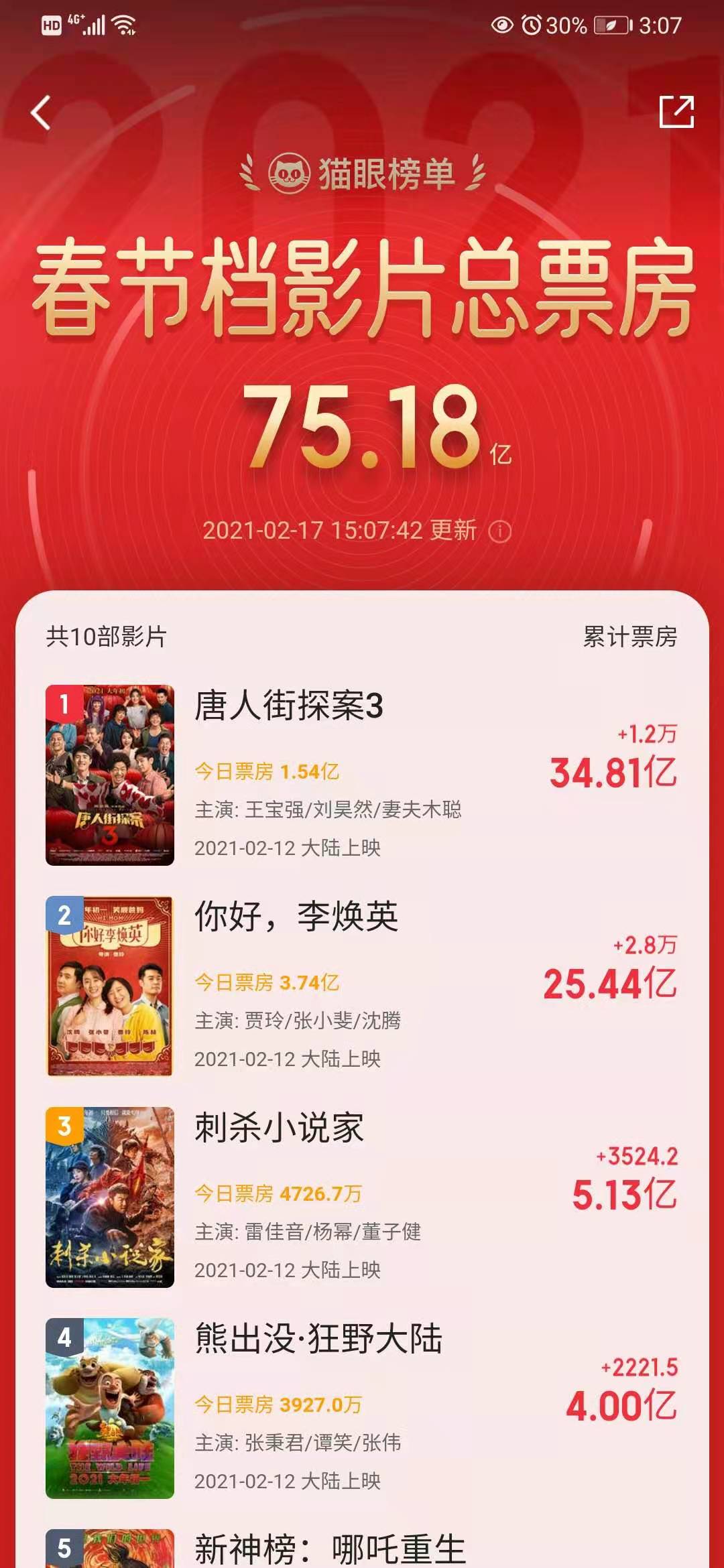Select 熊出没·狂野大陆 from the list
724x1568 pixels.
tap(318, 1339)
